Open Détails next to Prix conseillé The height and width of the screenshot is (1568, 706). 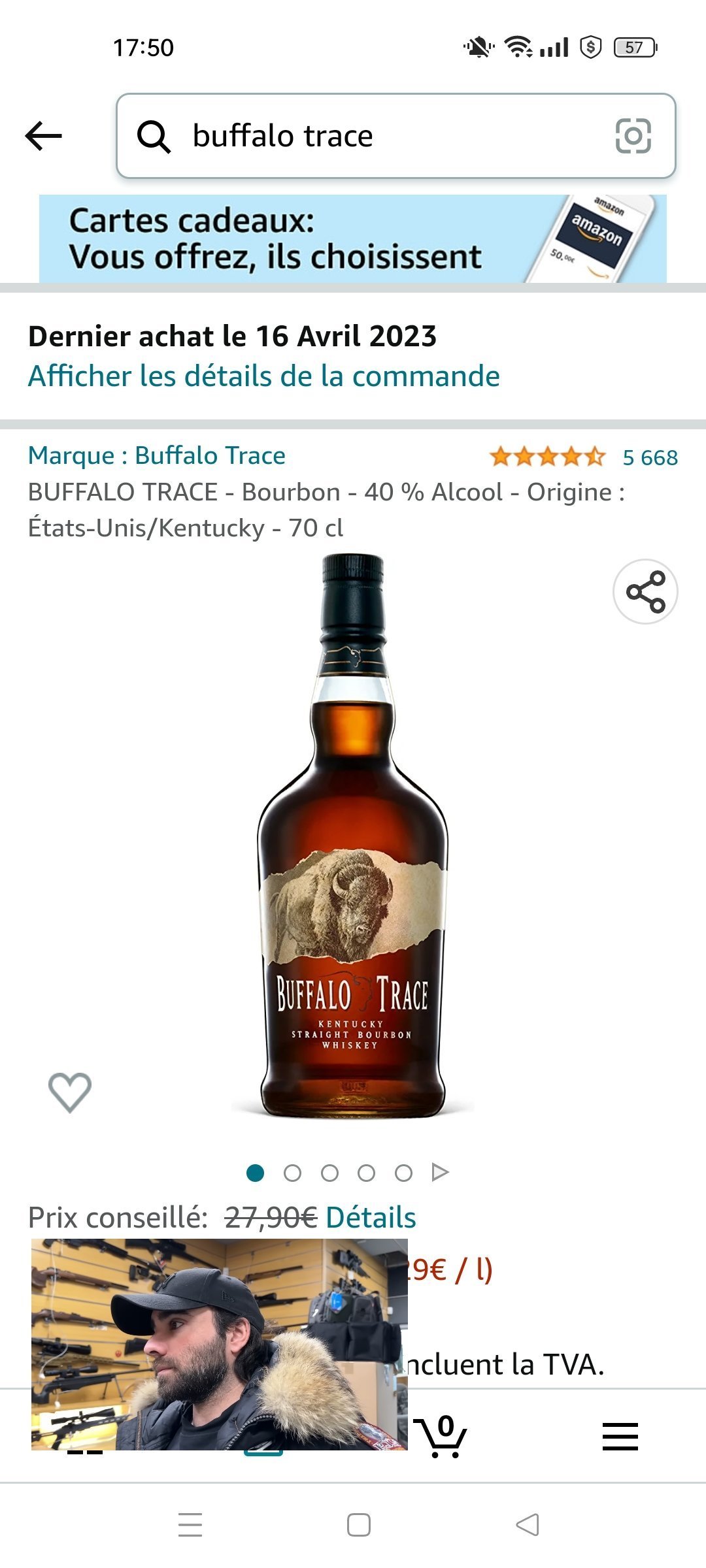371,1217
